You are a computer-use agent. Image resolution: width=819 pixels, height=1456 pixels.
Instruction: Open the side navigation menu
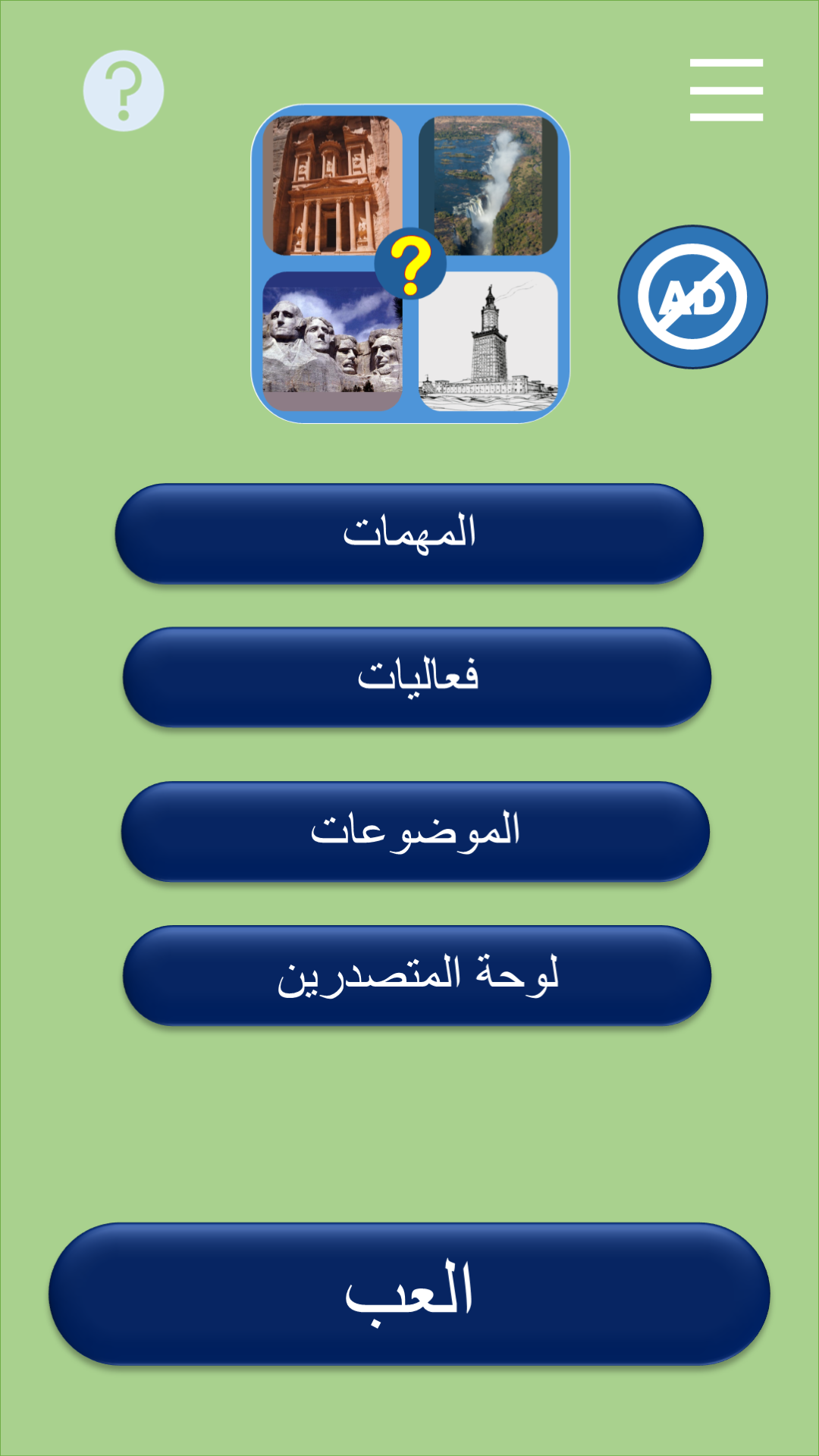(726, 89)
